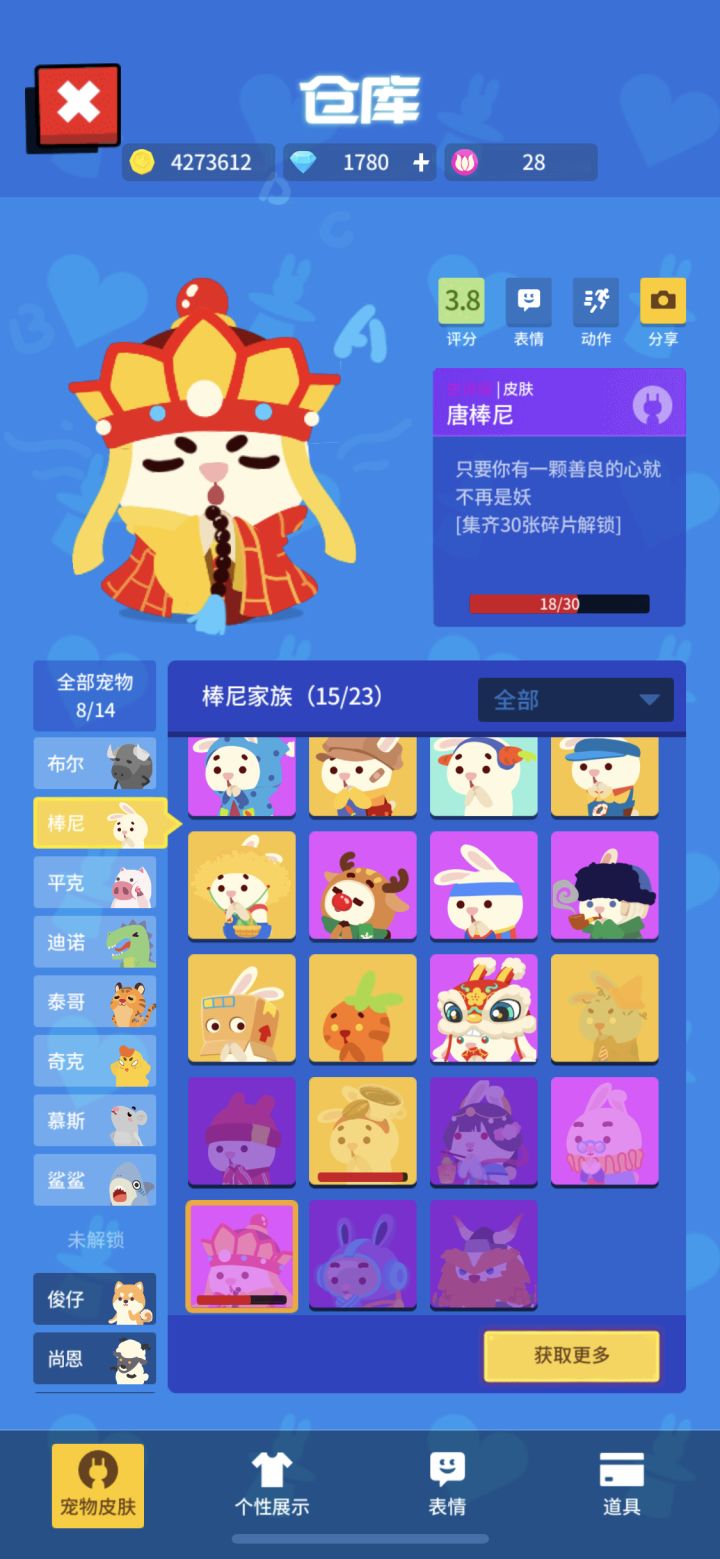Tap the 18/30 fragment progress bar
This screenshot has height=1559, width=720.
(x=558, y=602)
